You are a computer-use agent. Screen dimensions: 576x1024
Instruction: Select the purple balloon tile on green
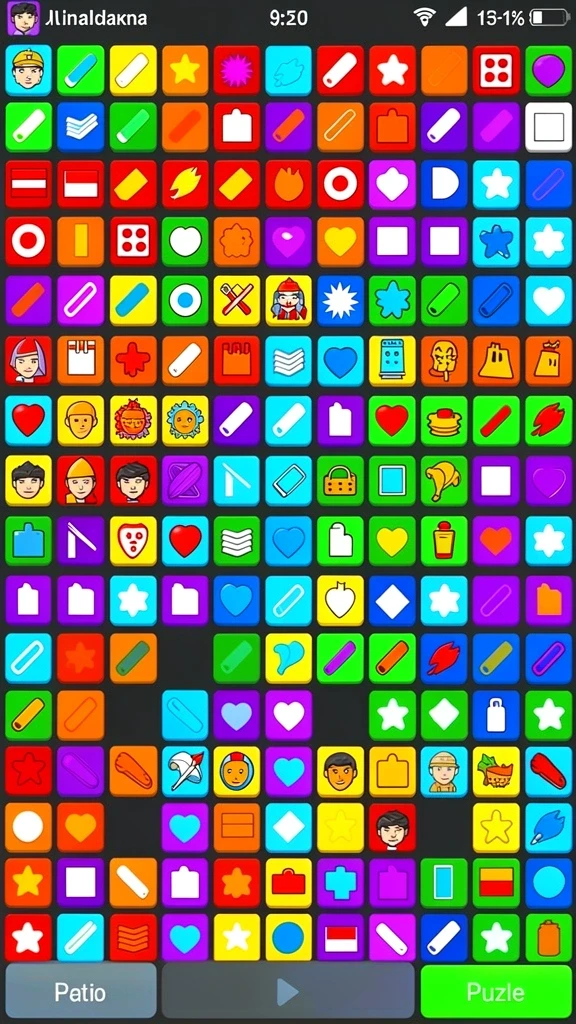(x=548, y=70)
